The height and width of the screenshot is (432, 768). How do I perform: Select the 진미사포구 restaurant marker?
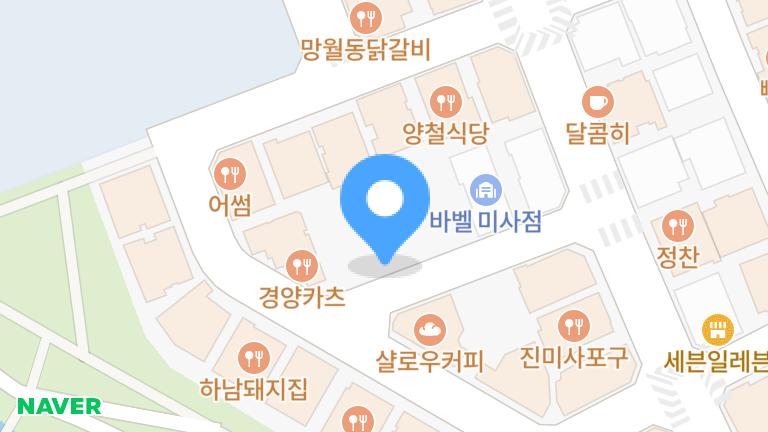click(x=573, y=325)
